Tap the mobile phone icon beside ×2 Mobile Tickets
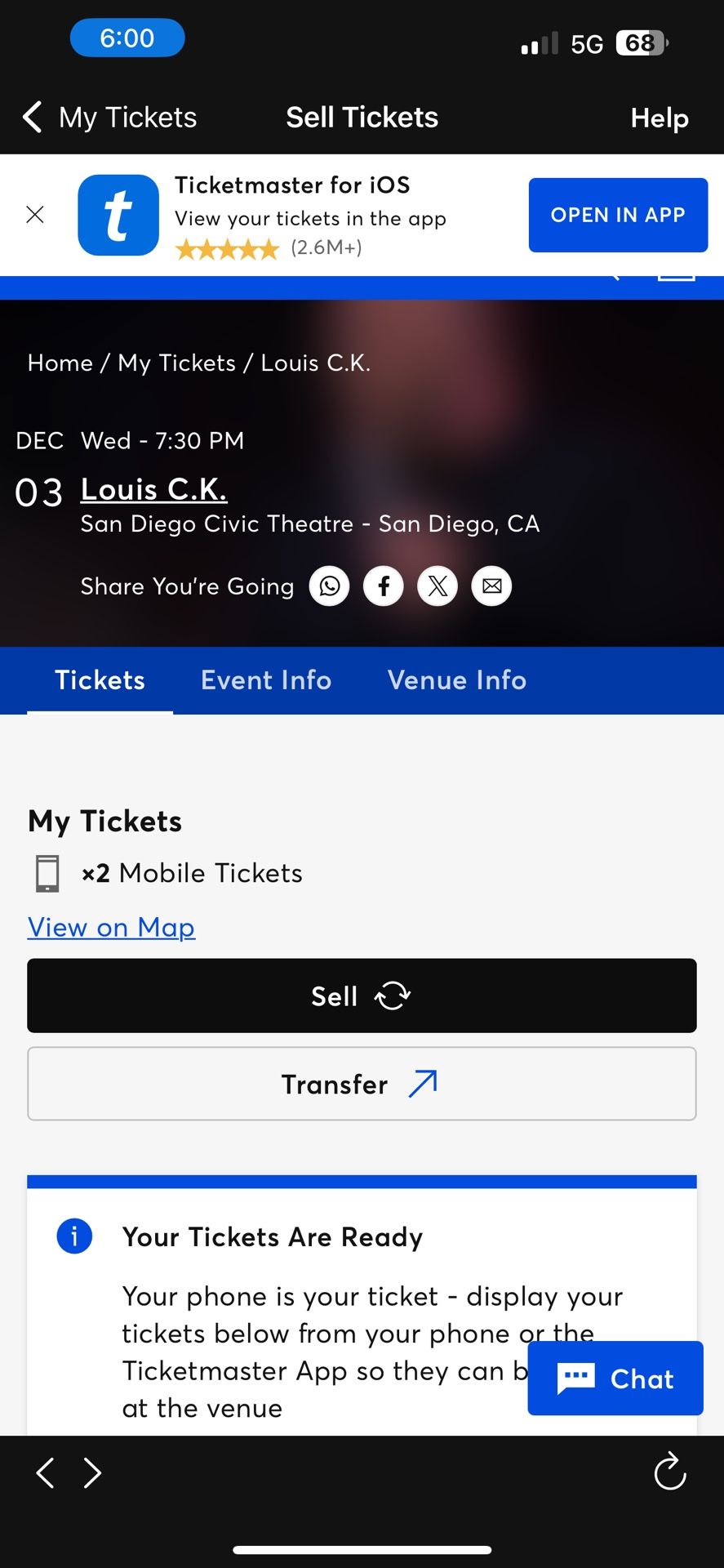Image resolution: width=724 pixels, height=1568 pixels. point(47,872)
